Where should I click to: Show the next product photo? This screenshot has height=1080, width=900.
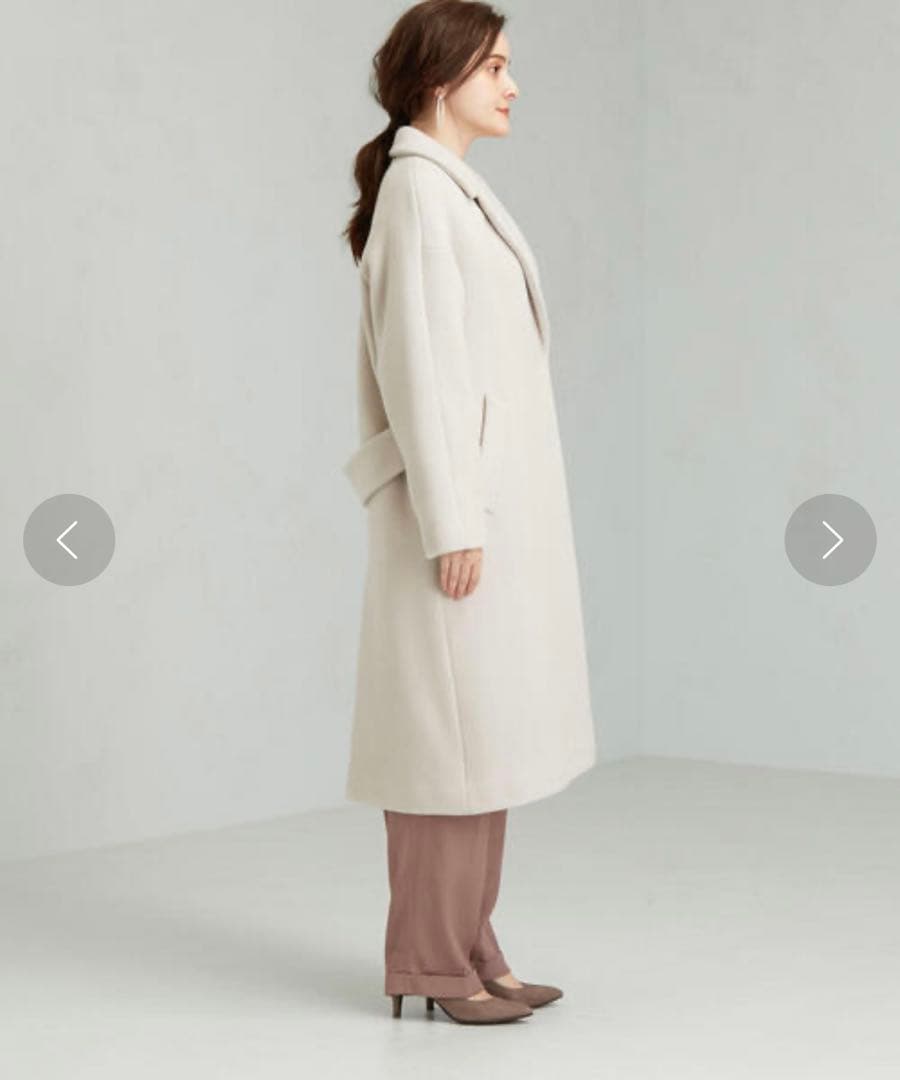coord(830,540)
